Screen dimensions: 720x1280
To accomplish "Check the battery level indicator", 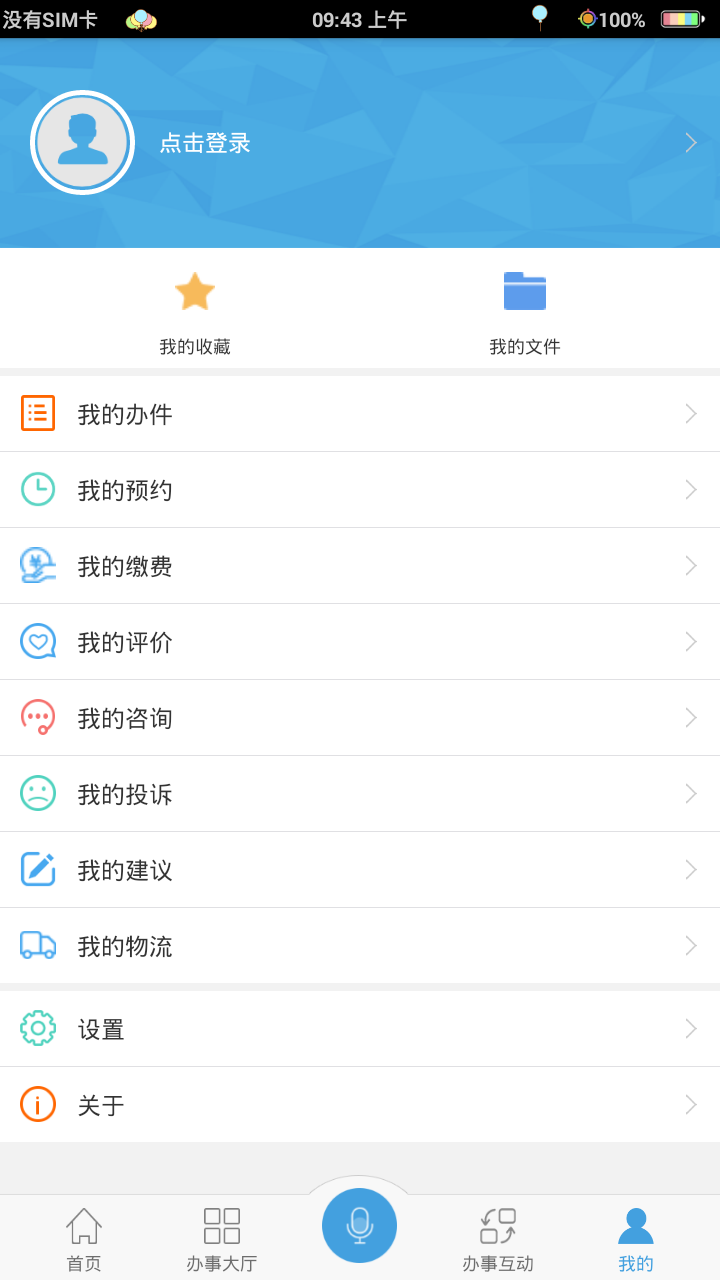I will [684, 17].
